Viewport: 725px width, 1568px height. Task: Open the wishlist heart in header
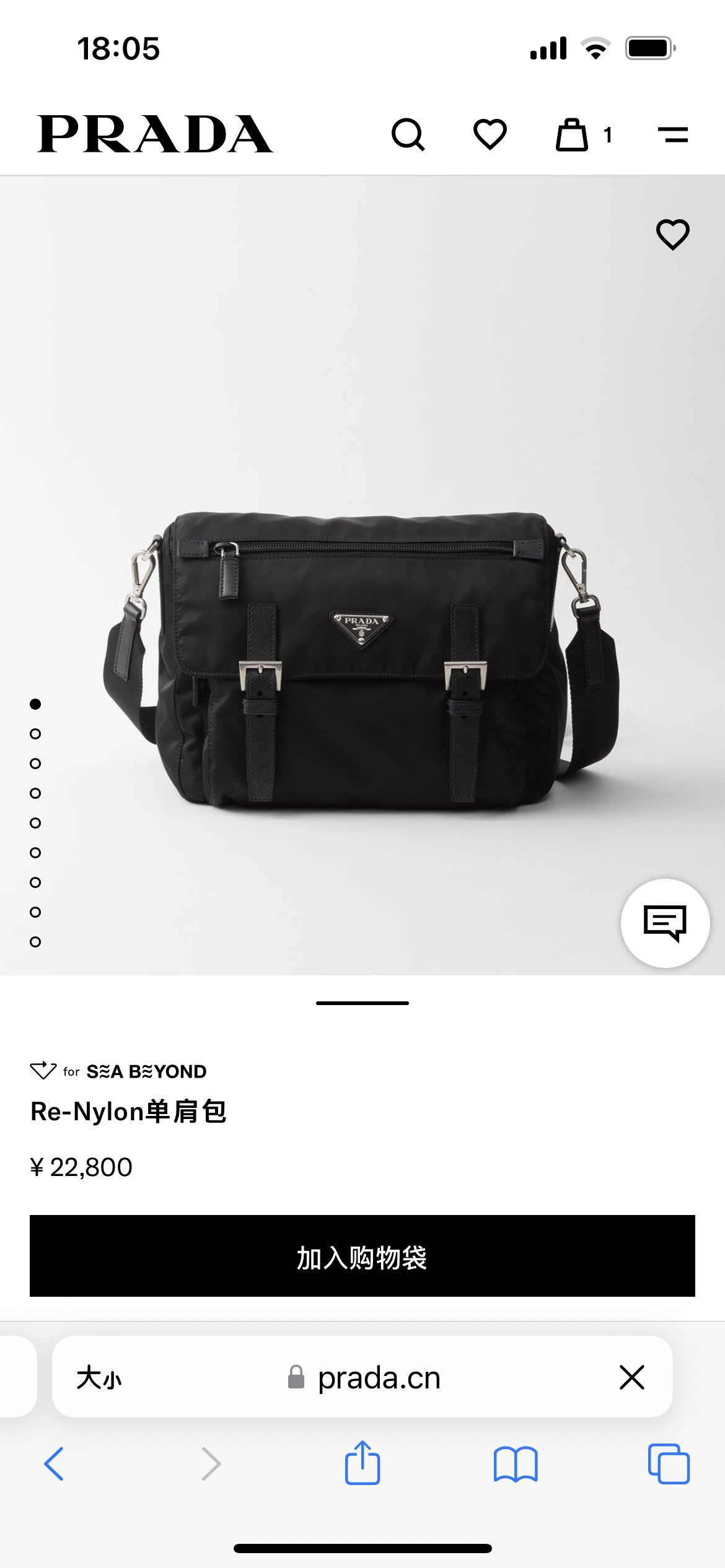coord(490,134)
